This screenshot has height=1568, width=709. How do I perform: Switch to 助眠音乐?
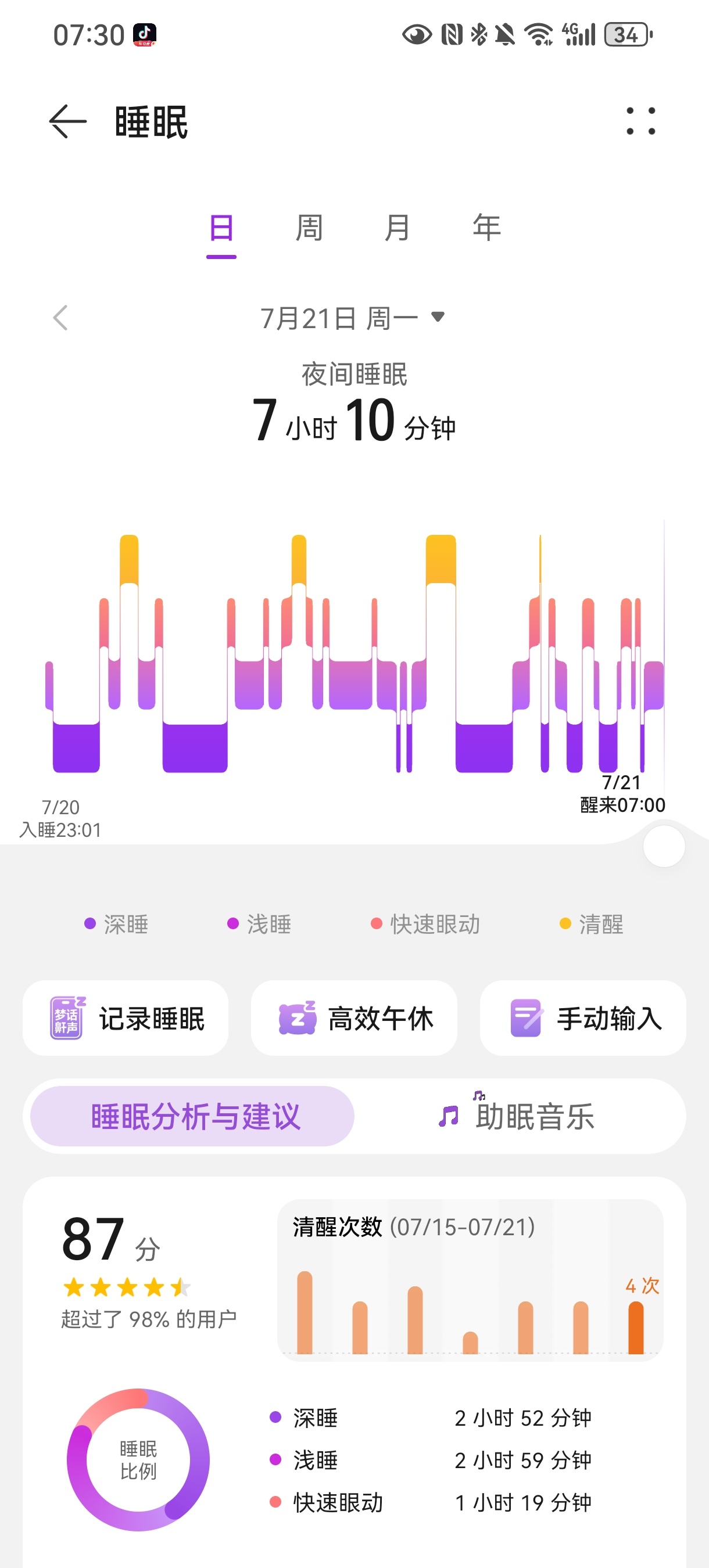pos(518,1116)
